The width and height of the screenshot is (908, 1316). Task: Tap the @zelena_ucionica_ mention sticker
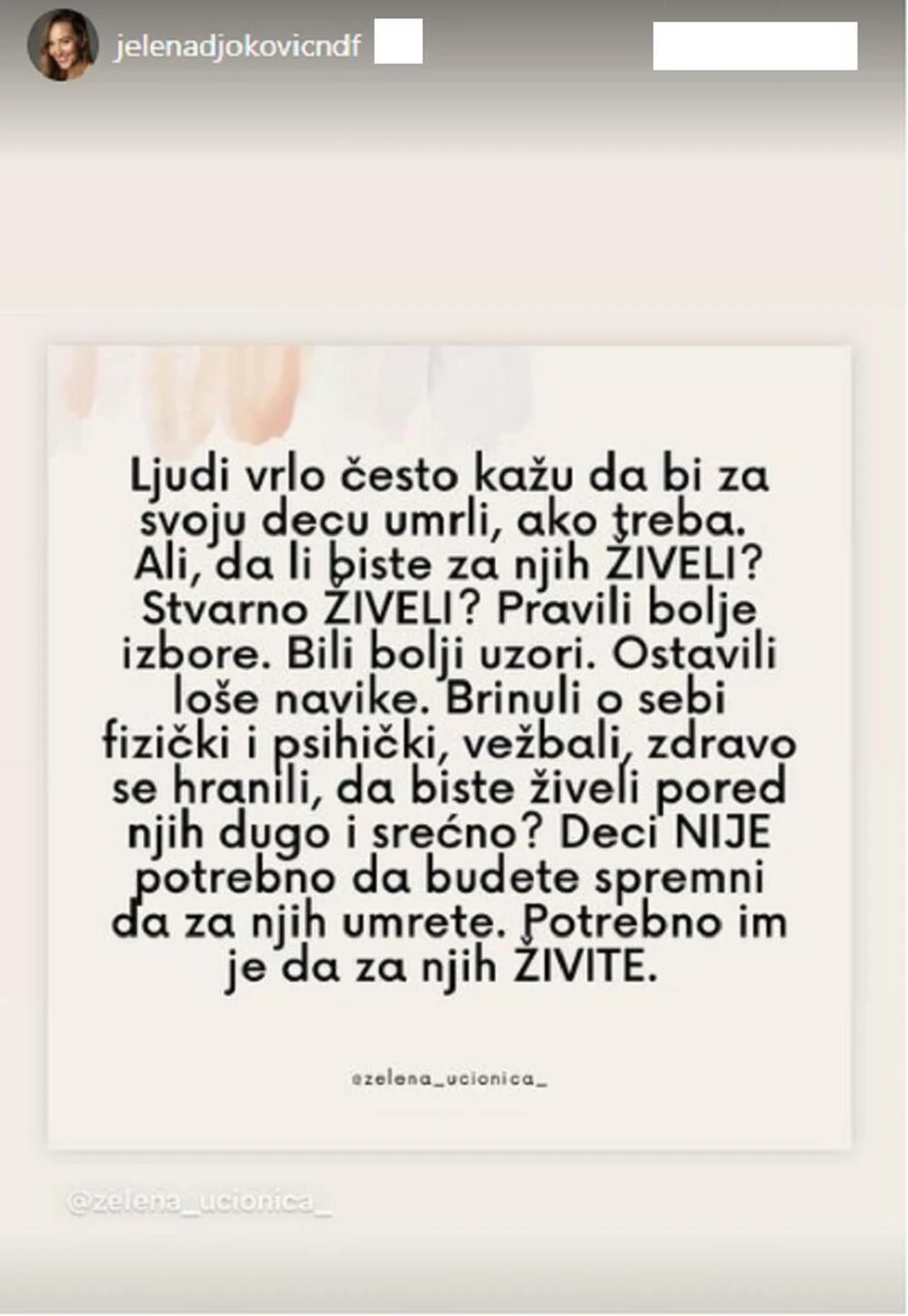[199, 1202]
